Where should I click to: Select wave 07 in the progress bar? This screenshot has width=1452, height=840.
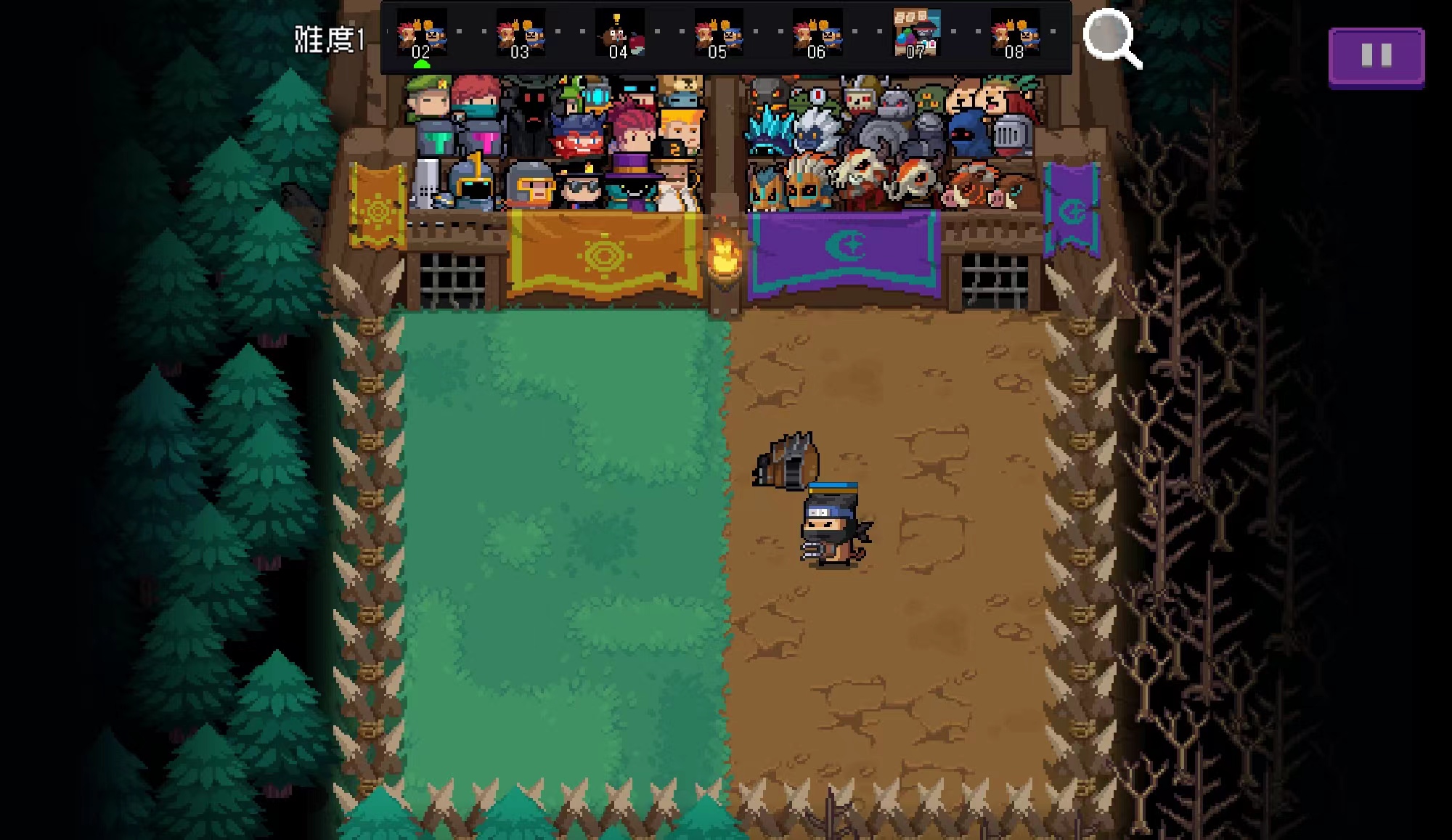[916, 35]
